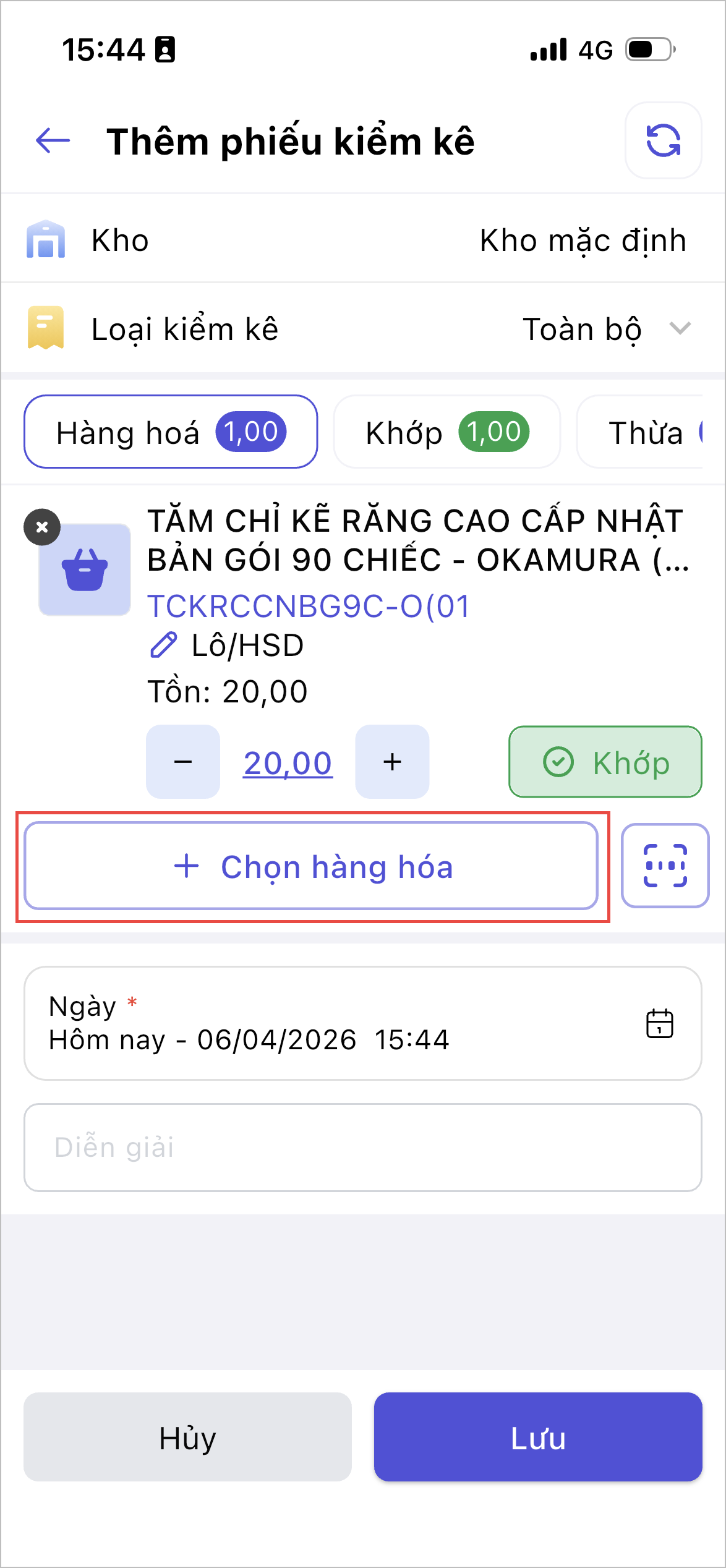Screen dimensions: 726x1568
Task: Focus the Diễn giải text field
Action: [x=362, y=1147]
